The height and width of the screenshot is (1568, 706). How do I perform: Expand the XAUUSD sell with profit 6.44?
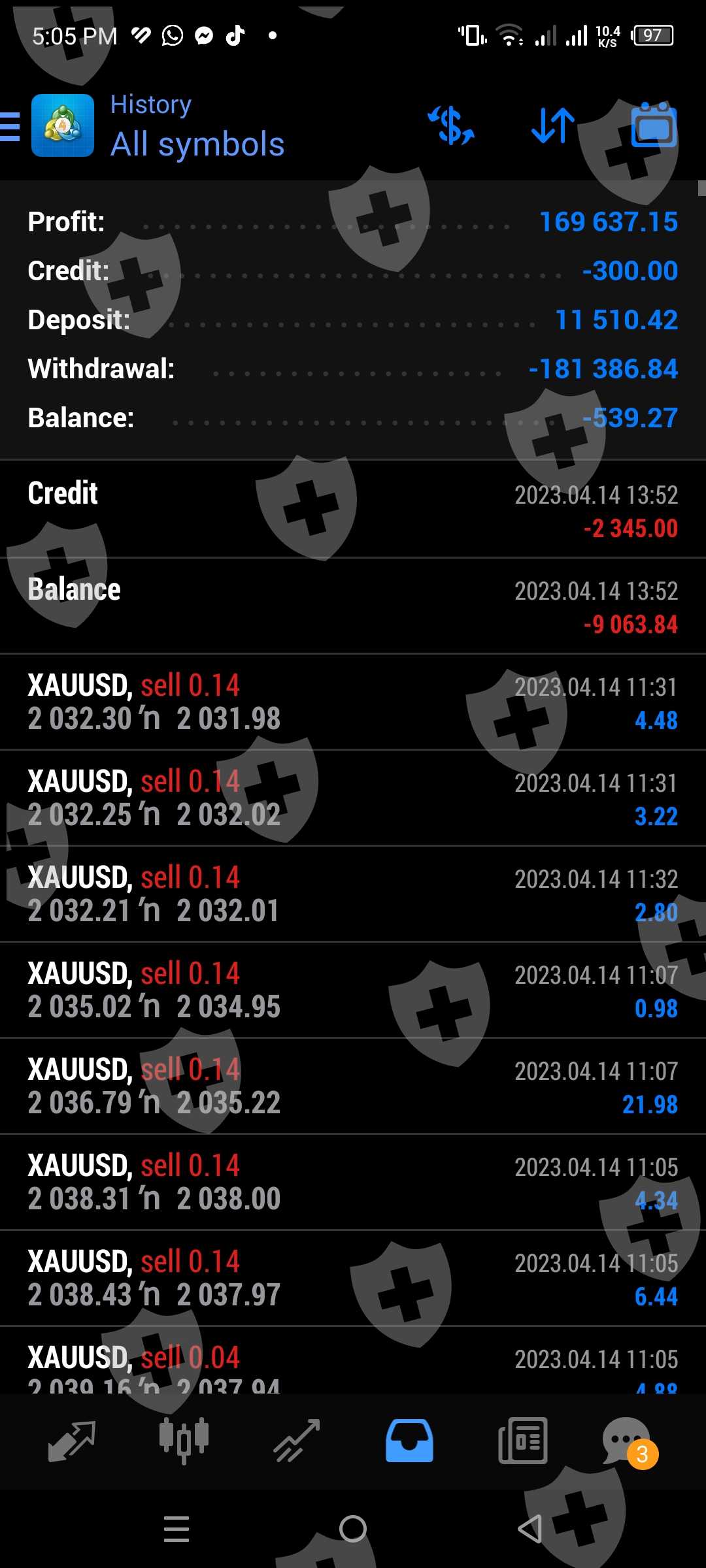coord(353,1279)
